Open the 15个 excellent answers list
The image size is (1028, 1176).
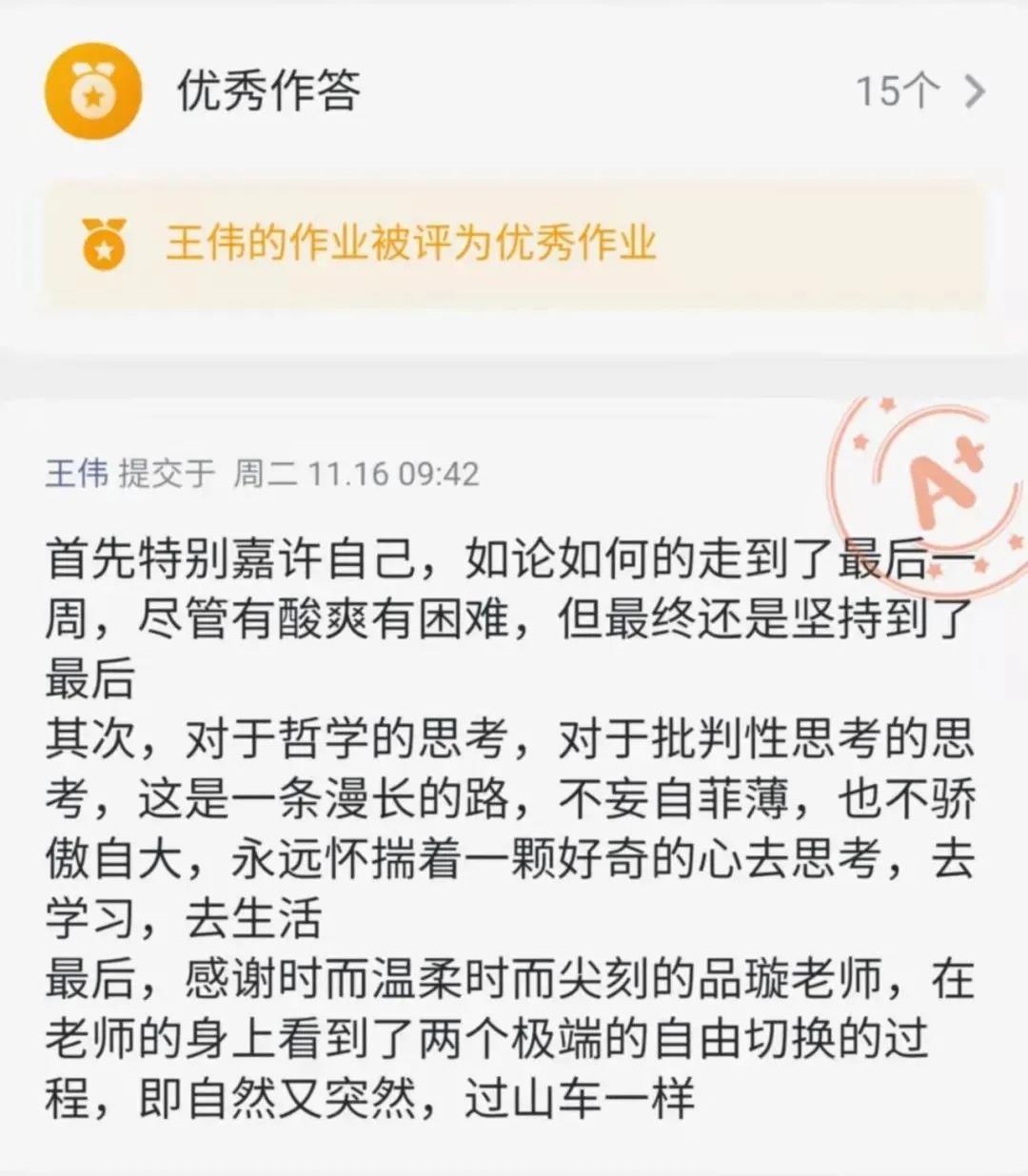(919, 92)
